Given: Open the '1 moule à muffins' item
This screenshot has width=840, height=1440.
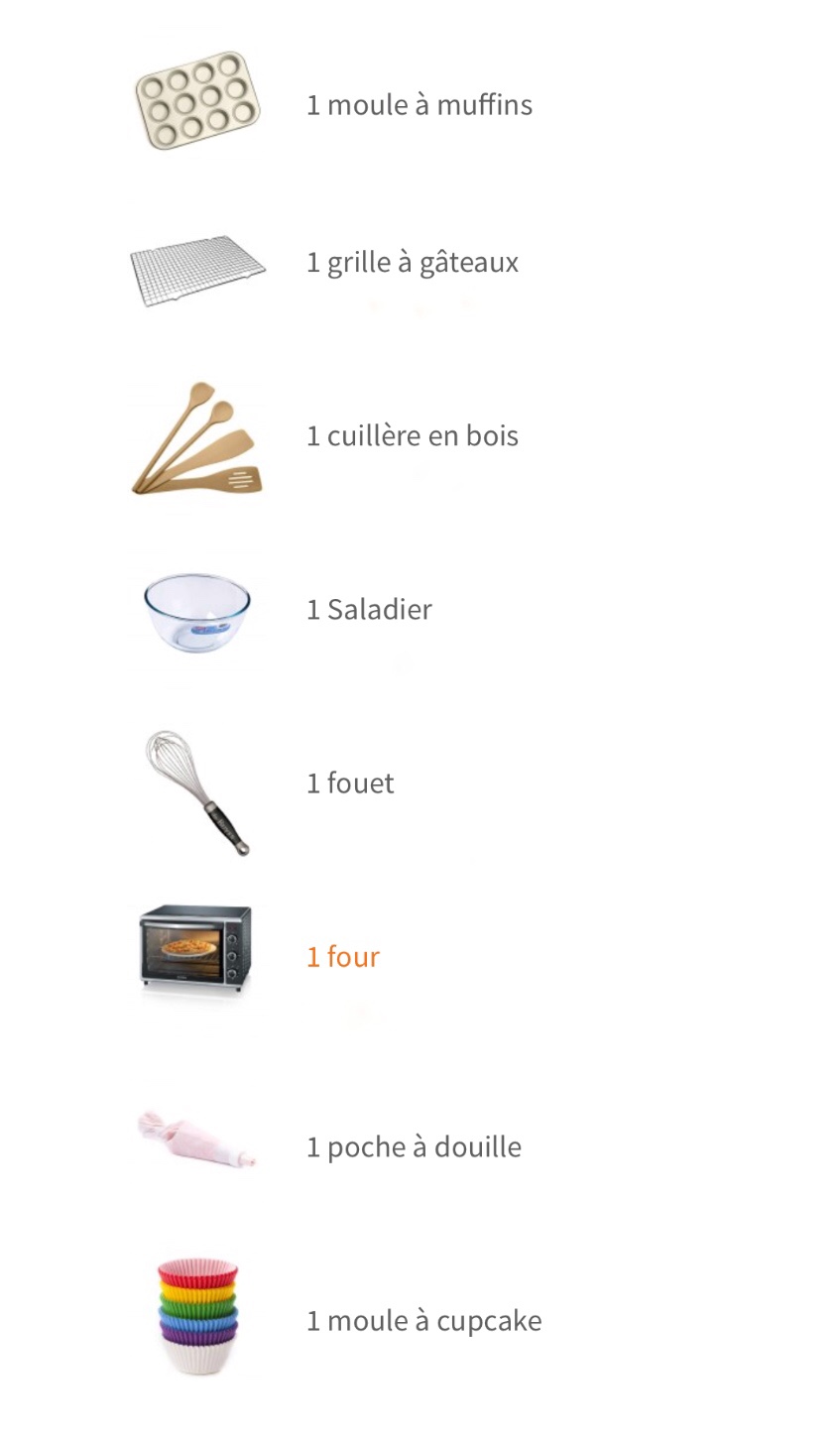Looking at the screenshot, I should click(x=419, y=104).
